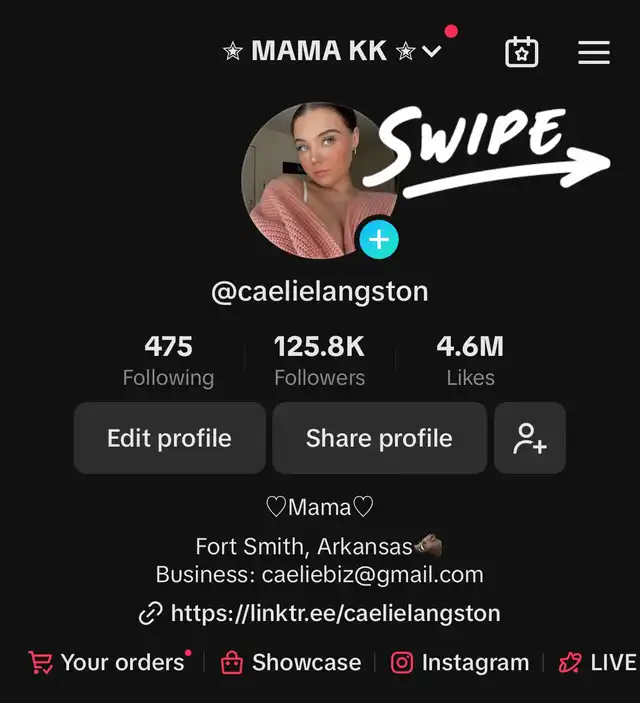View the 125.8K Followers list
The width and height of the screenshot is (640, 703).
(320, 360)
